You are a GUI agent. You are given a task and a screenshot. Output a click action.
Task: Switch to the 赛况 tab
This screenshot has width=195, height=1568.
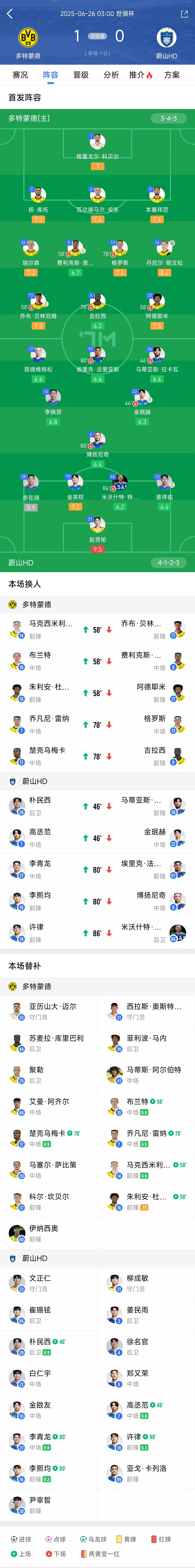[20, 75]
